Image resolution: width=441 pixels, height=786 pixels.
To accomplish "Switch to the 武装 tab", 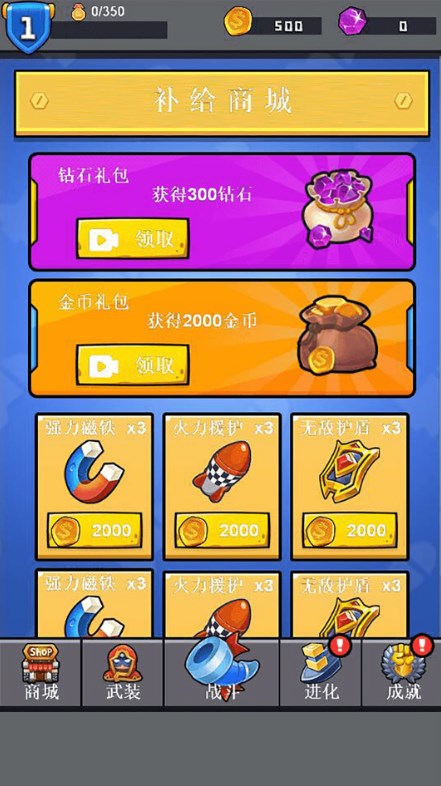I will [x=123, y=673].
